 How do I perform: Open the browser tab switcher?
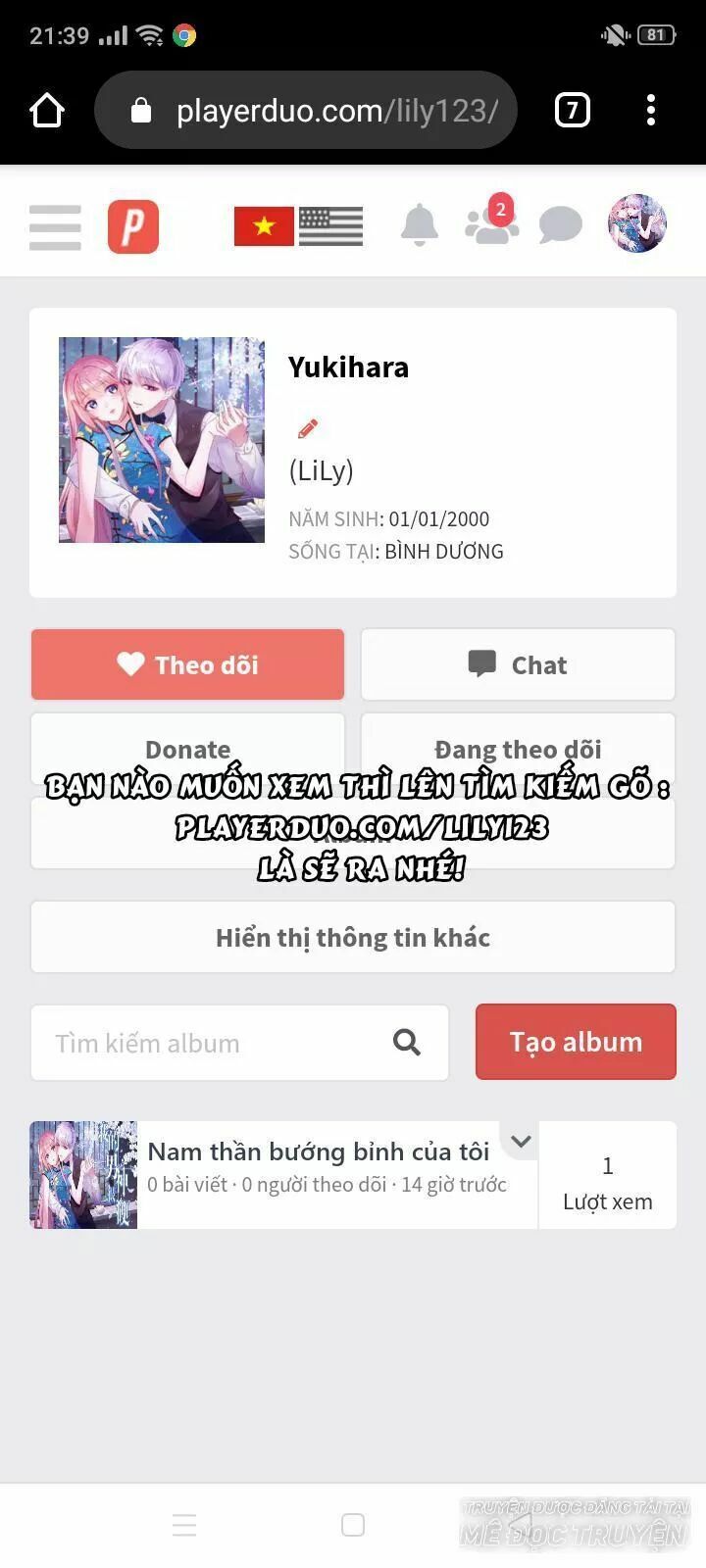[x=573, y=111]
